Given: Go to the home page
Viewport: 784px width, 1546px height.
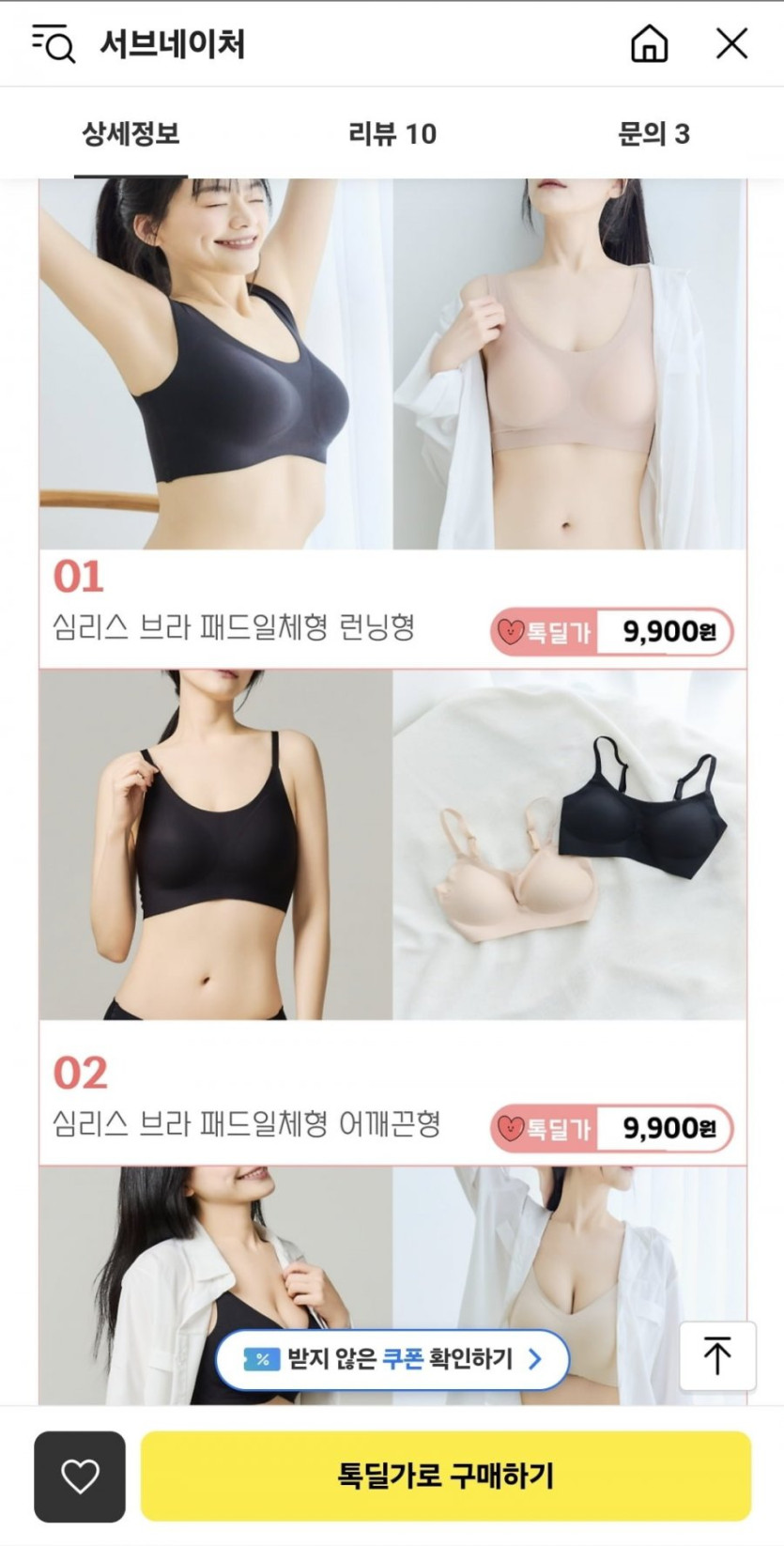Looking at the screenshot, I should (649, 43).
